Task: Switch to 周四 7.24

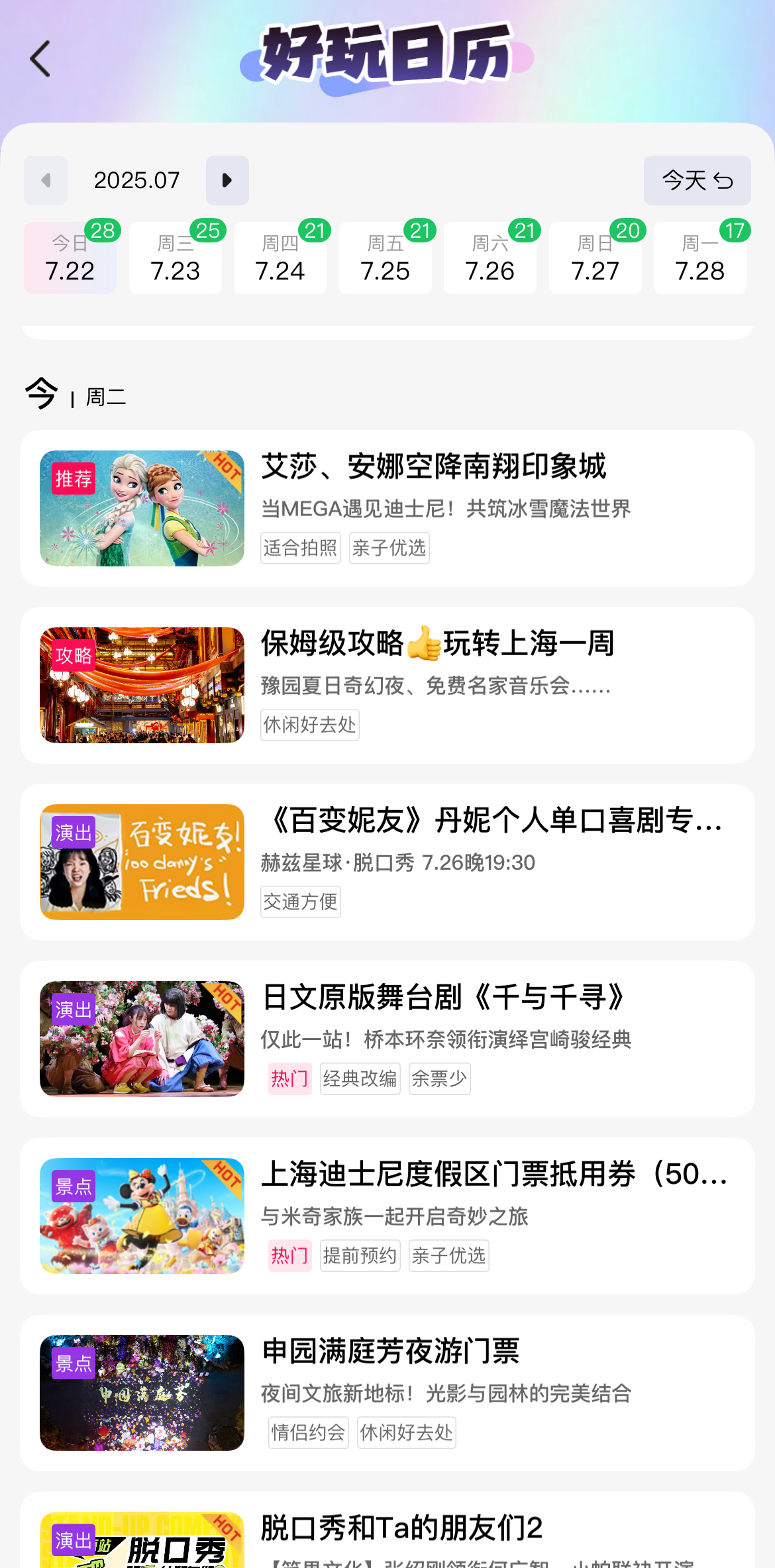Action: (280, 258)
